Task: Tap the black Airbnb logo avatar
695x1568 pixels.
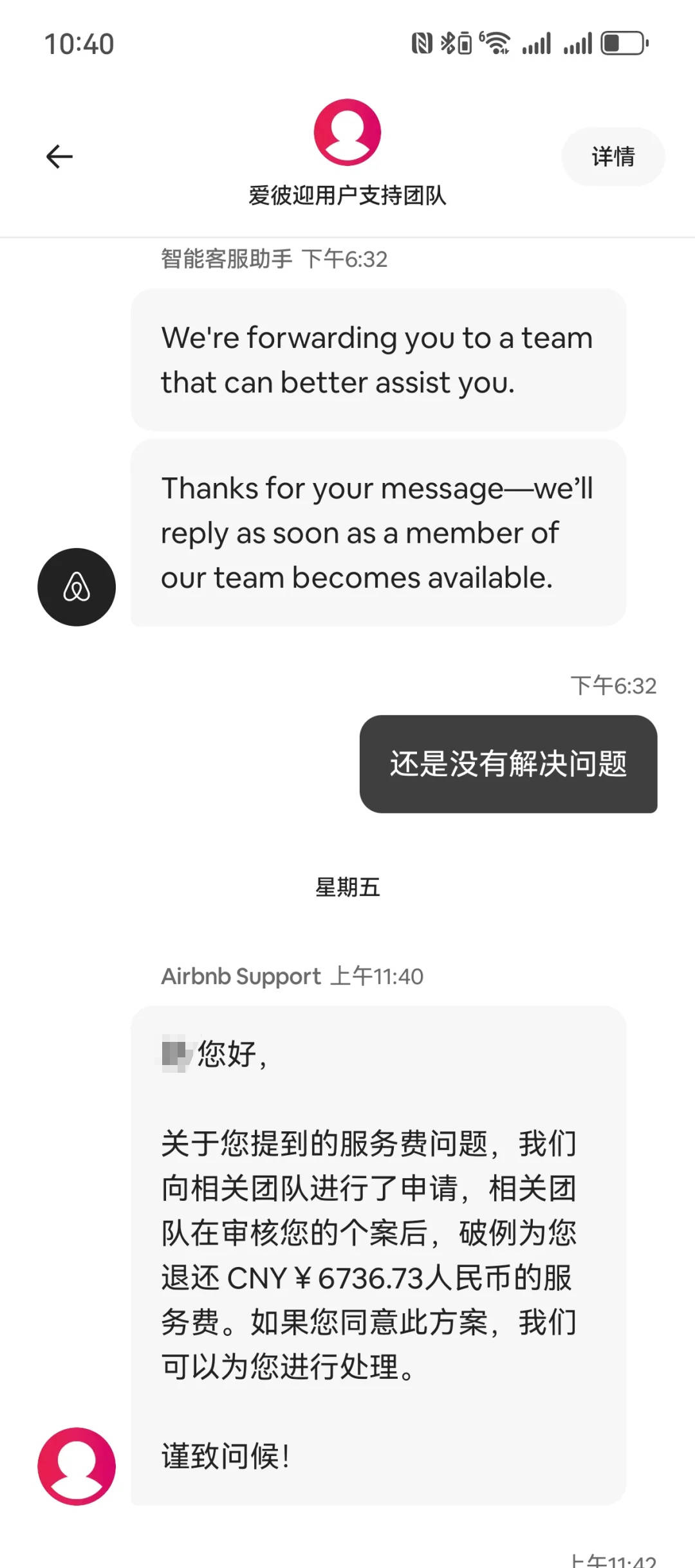Action: (77, 586)
